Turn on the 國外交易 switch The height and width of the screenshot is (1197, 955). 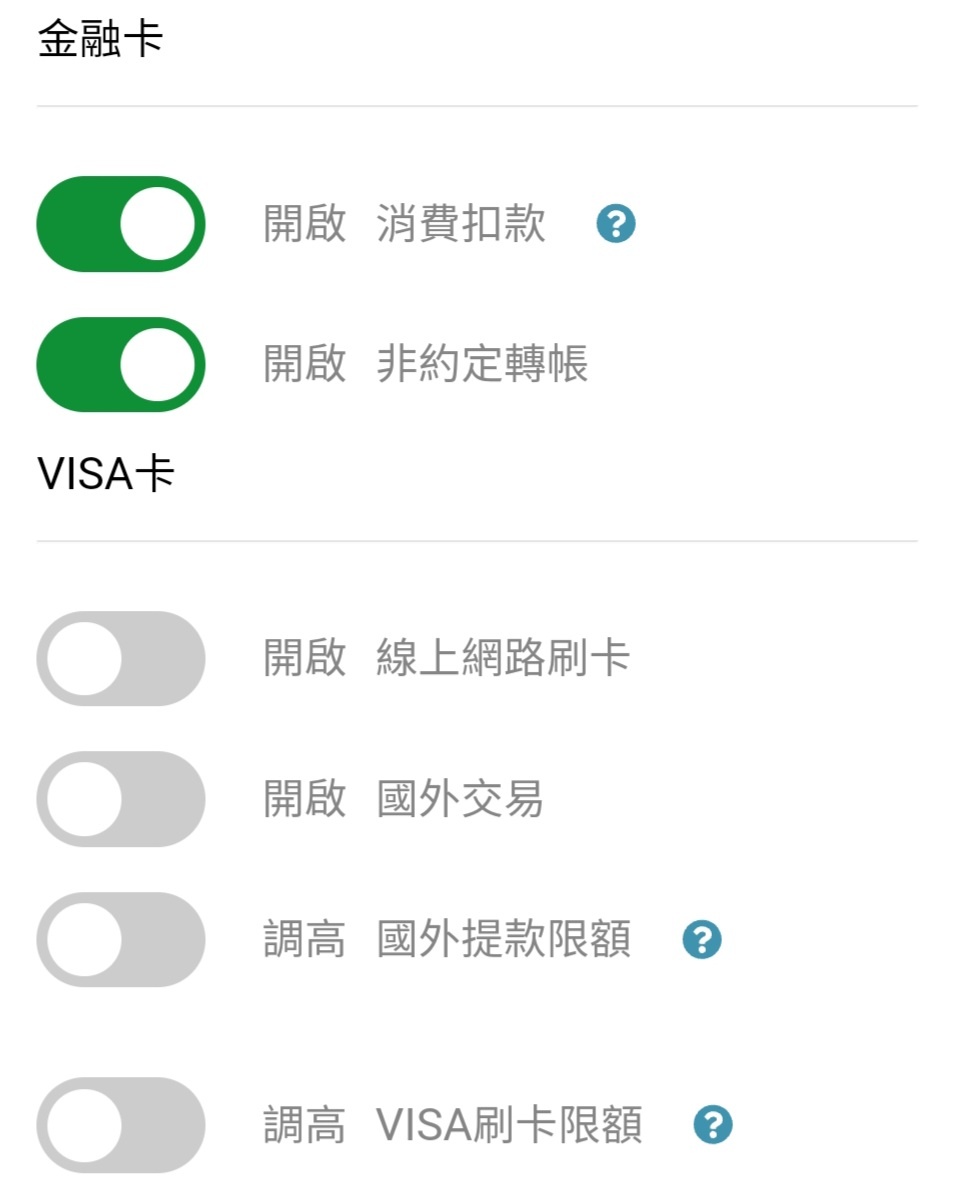(x=121, y=799)
